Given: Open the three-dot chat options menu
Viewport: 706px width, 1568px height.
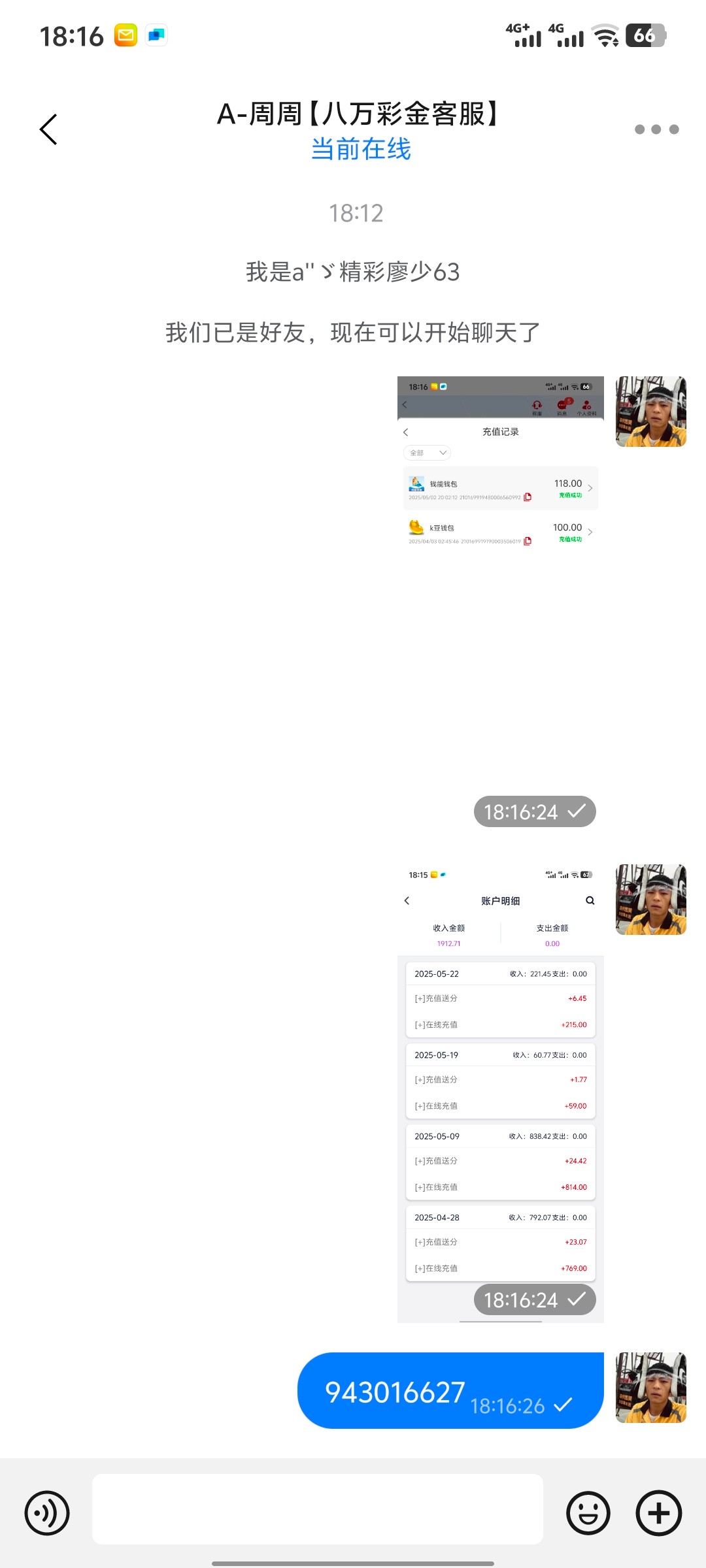Looking at the screenshot, I should click(656, 129).
